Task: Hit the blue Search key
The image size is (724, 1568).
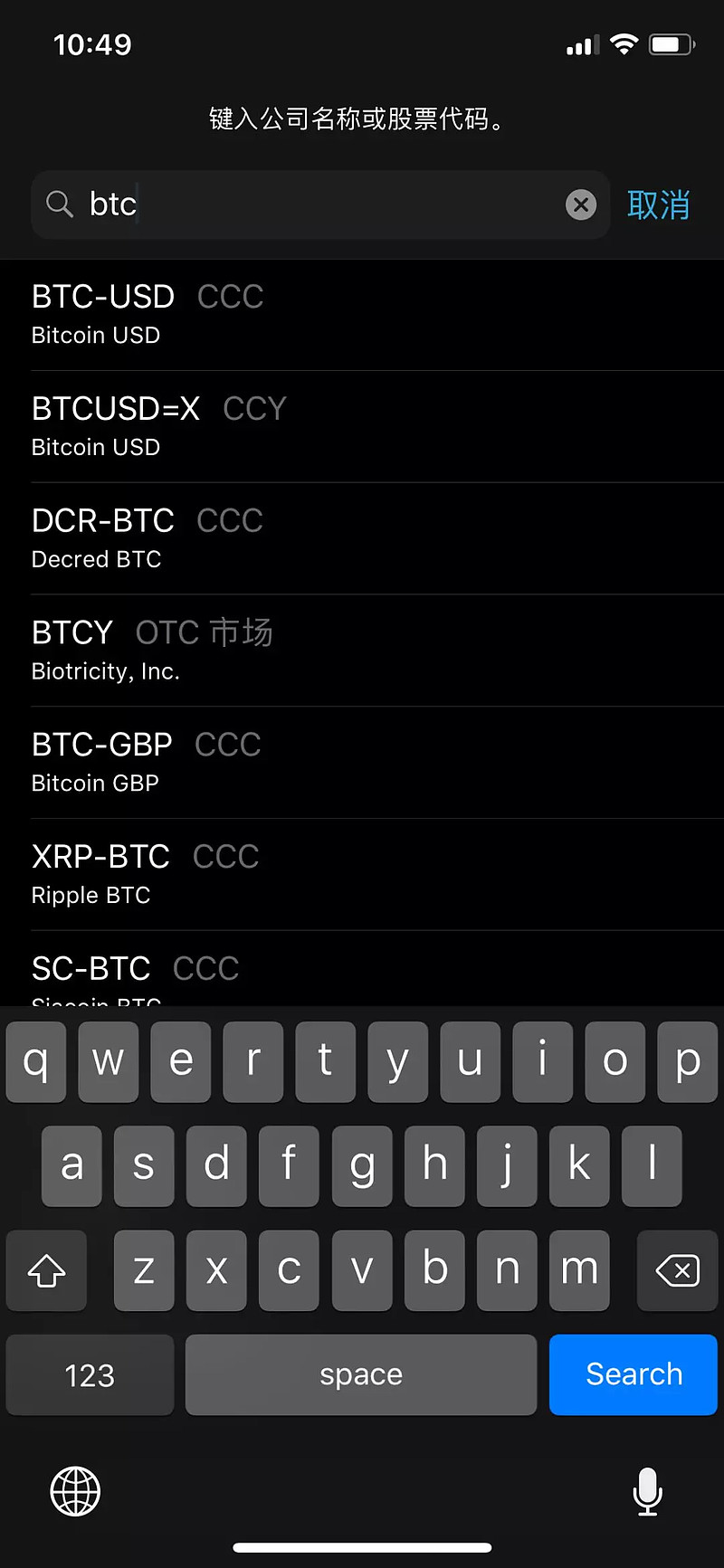Action: [x=633, y=1374]
